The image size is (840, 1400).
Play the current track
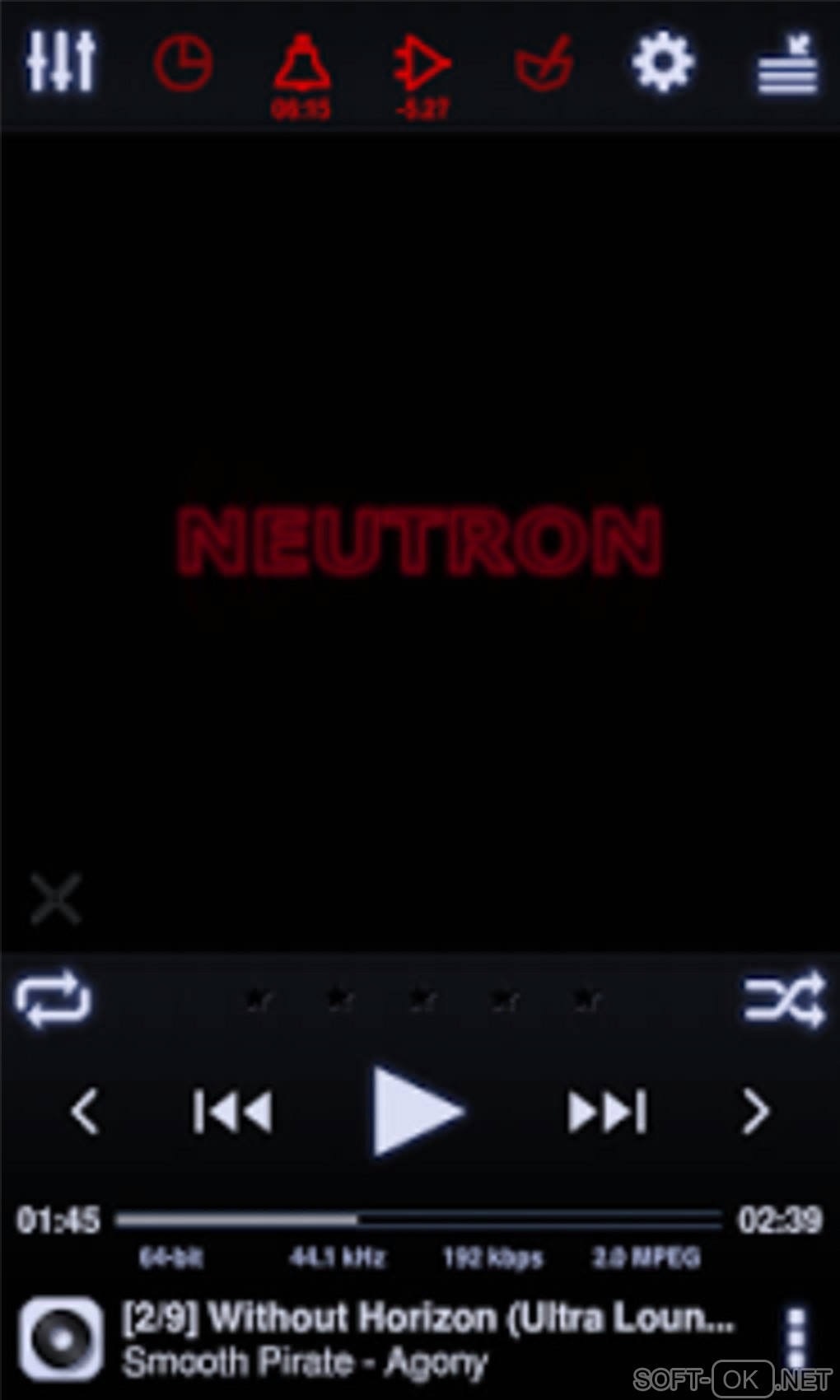point(416,1111)
